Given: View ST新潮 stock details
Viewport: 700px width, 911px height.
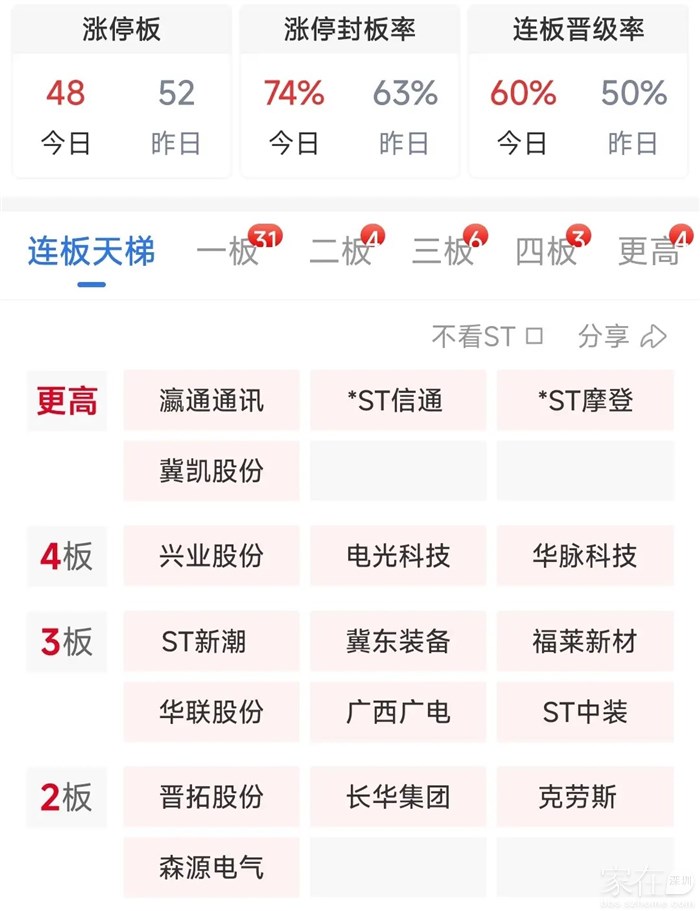Looking at the screenshot, I should click(211, 642).
